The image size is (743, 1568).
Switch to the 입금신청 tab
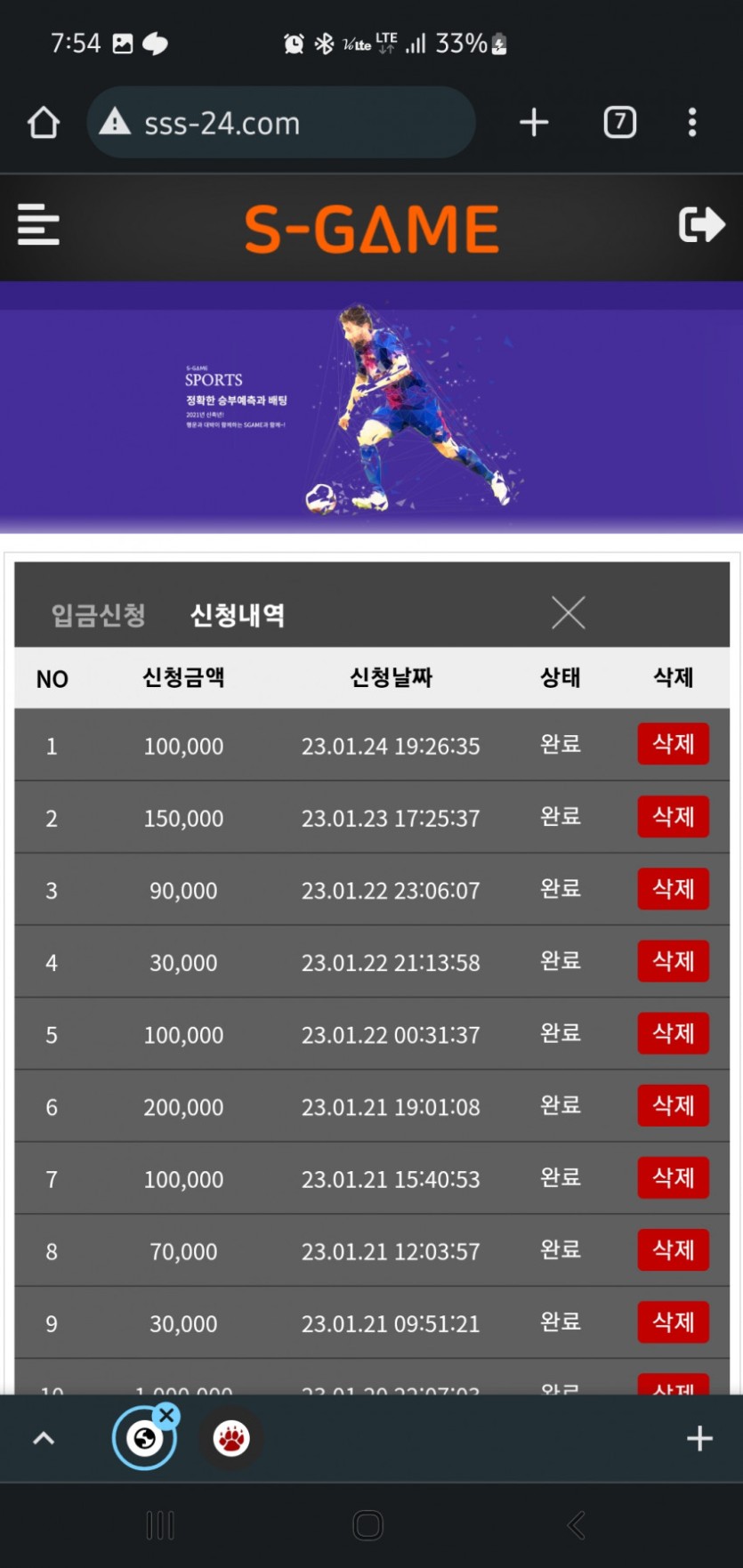pos(98,615)
